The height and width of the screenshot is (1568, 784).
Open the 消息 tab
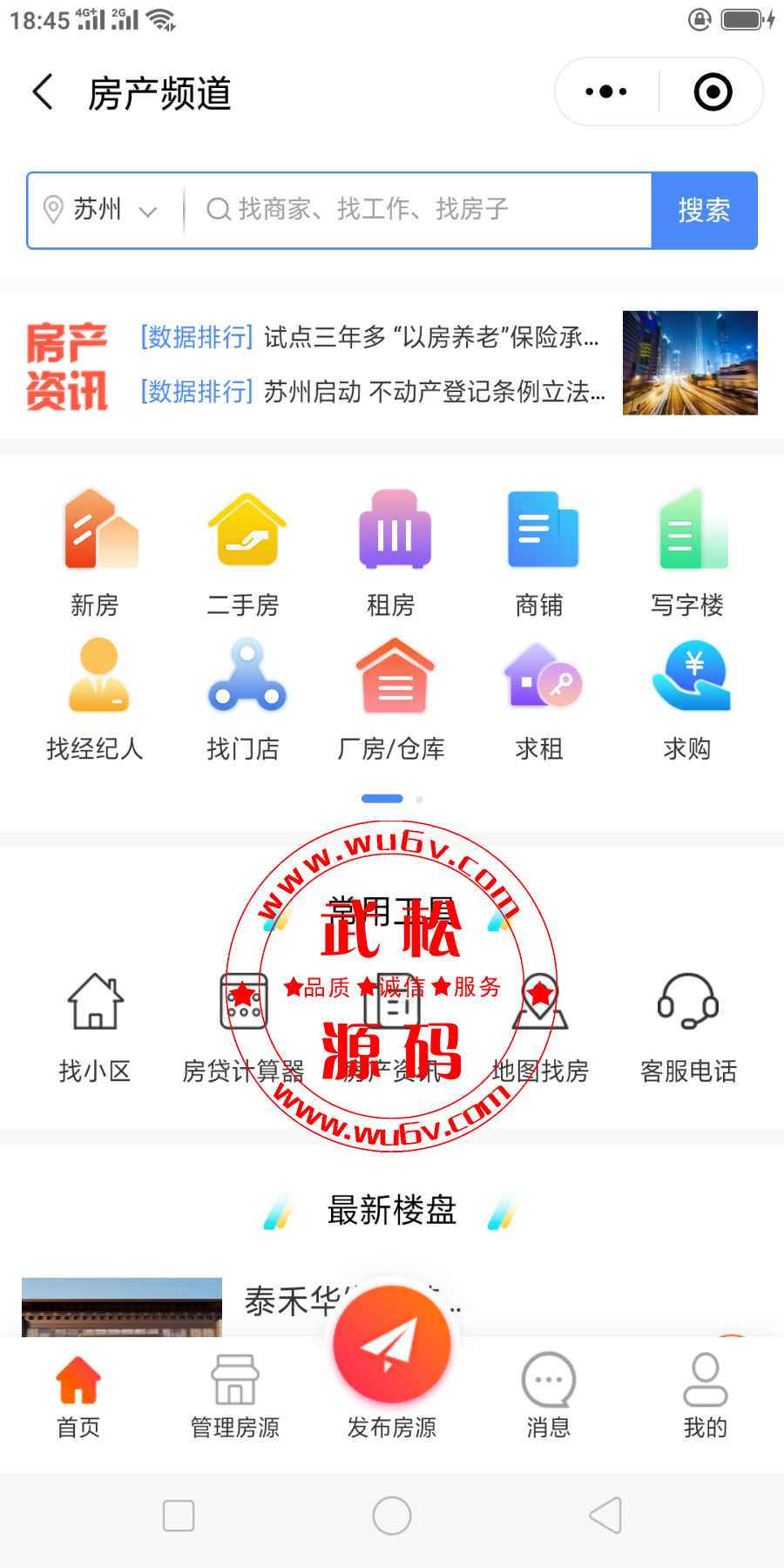pyautogui.click(x=548, y=1396)
